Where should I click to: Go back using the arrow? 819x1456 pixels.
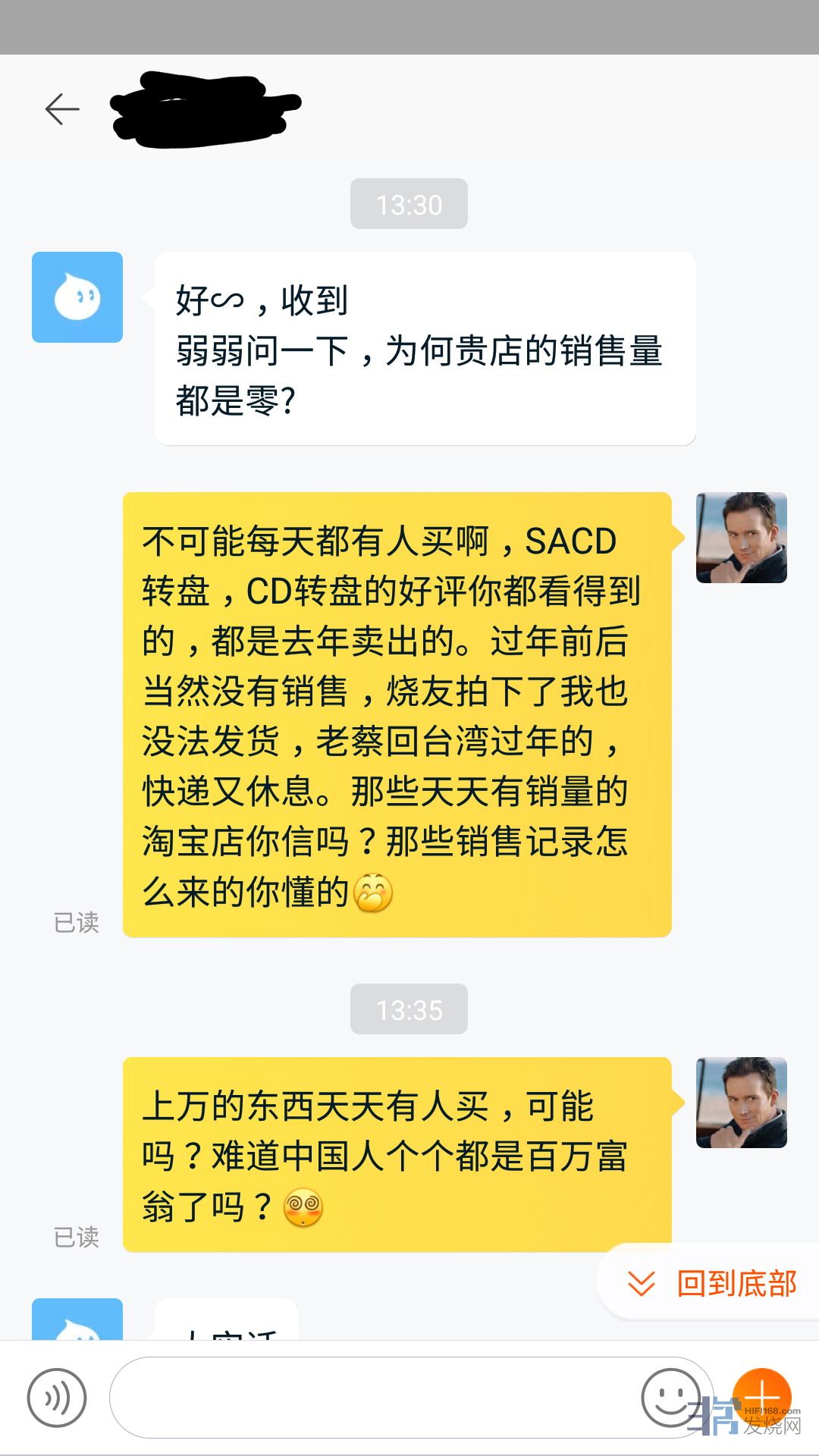(62, 109)
